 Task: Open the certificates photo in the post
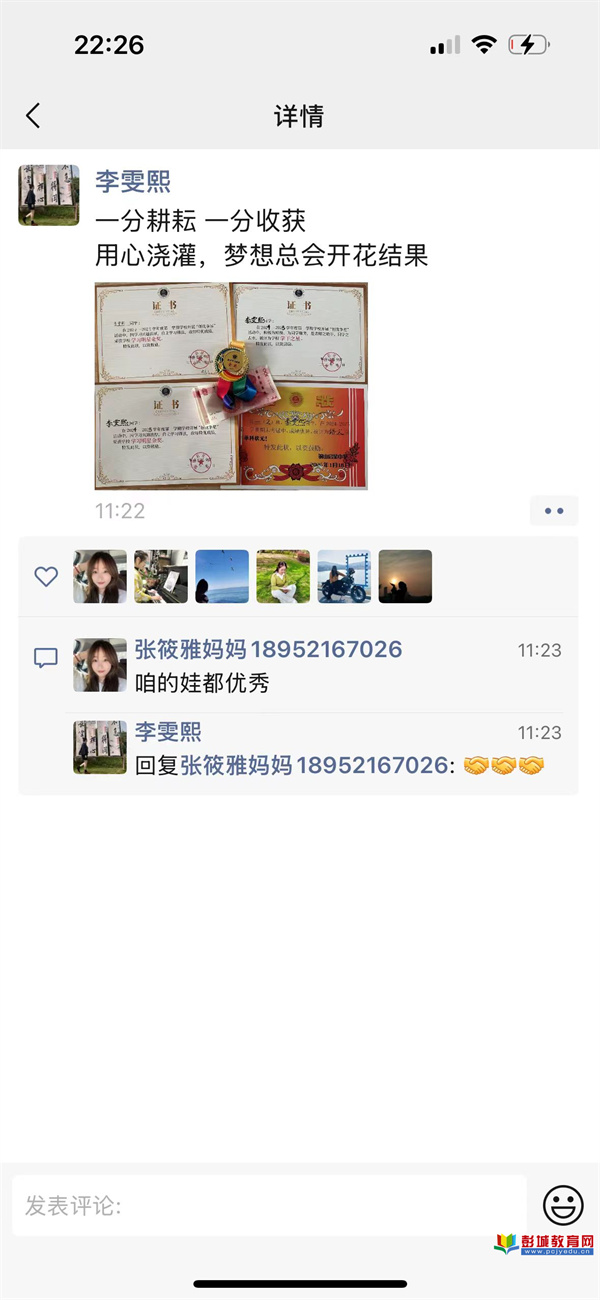(x=231, y=386)
